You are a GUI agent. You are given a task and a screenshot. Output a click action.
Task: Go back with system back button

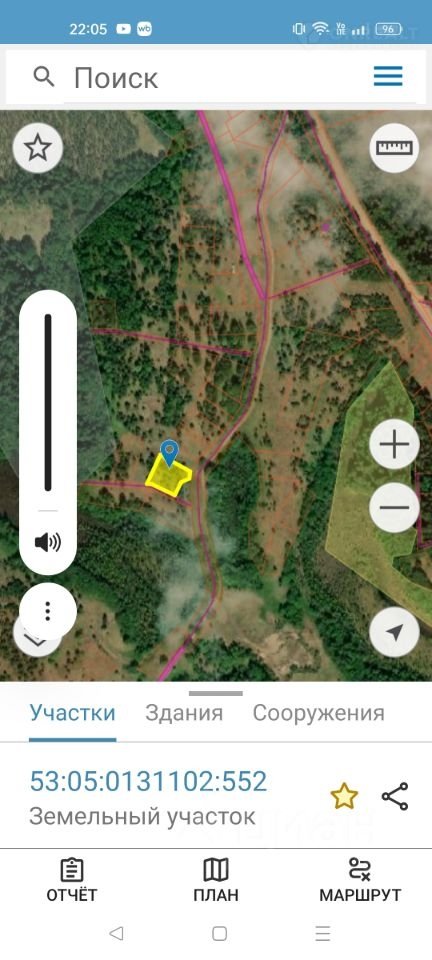[x=116, y=933]
